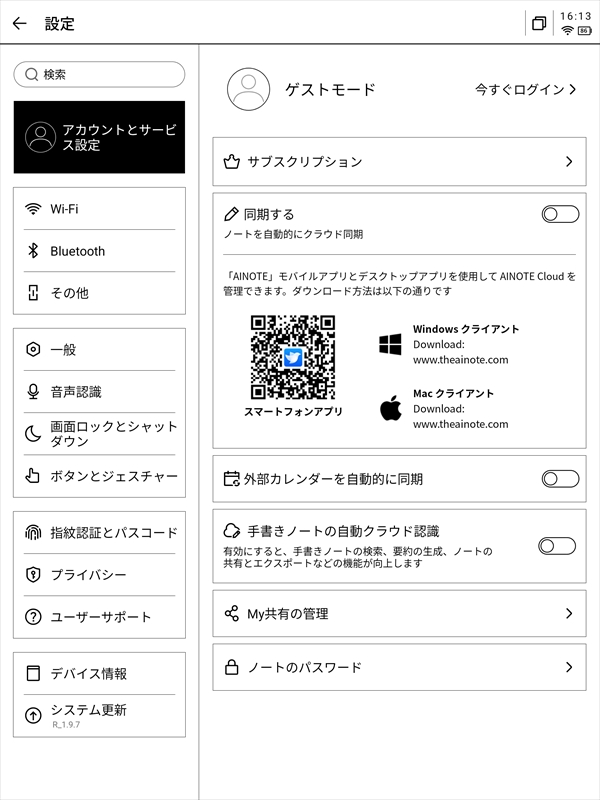Open 指紋認証とパスコード settings
The image size is (600, 800).
coord(100,533)
